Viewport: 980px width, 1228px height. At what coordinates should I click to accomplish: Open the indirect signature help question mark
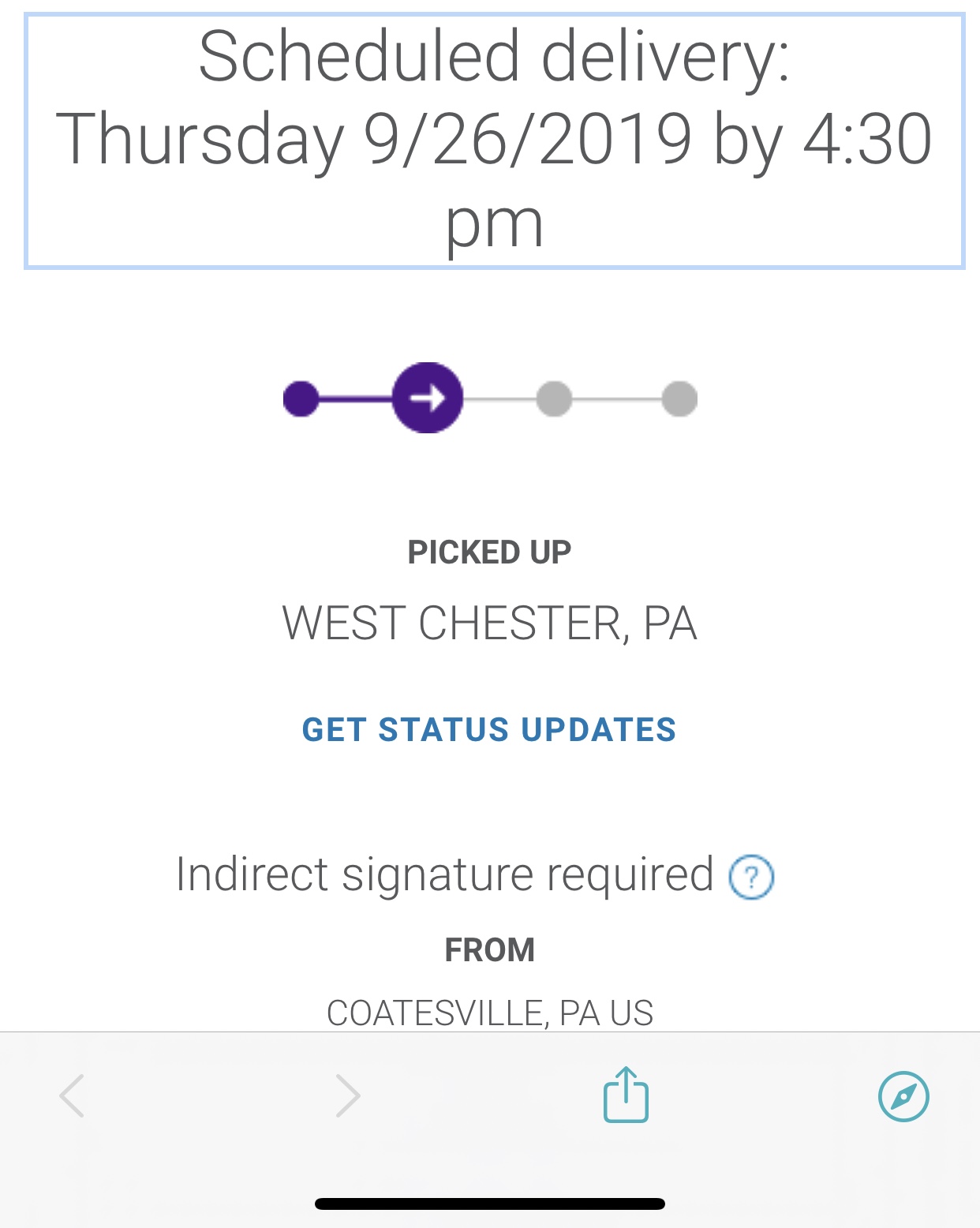point(751,877)
